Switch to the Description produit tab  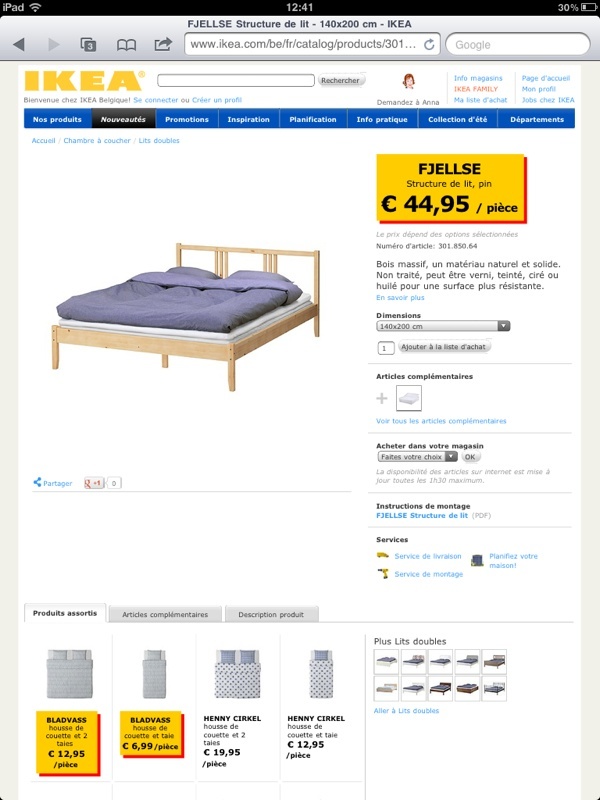[x=271, y=614]
